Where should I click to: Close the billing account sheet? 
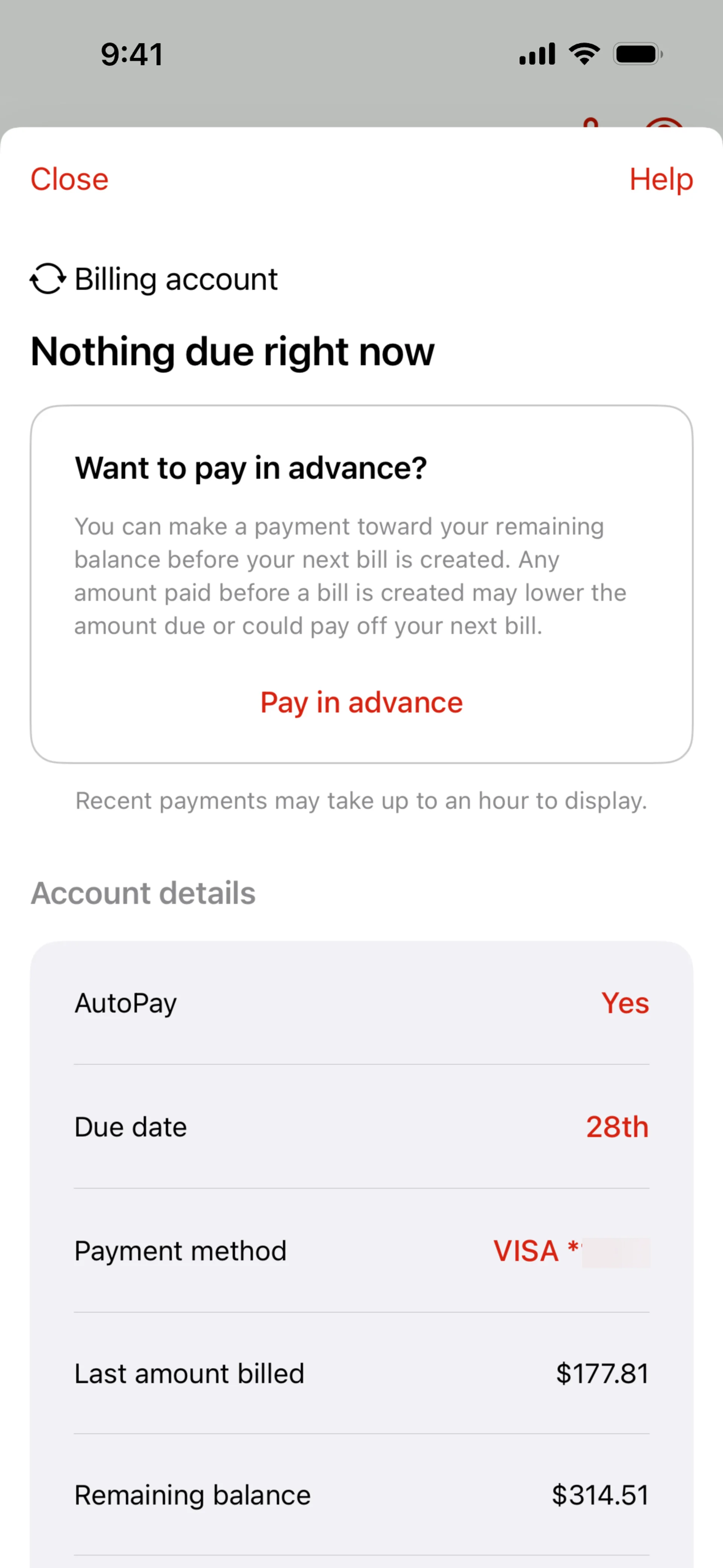(69, 179)
